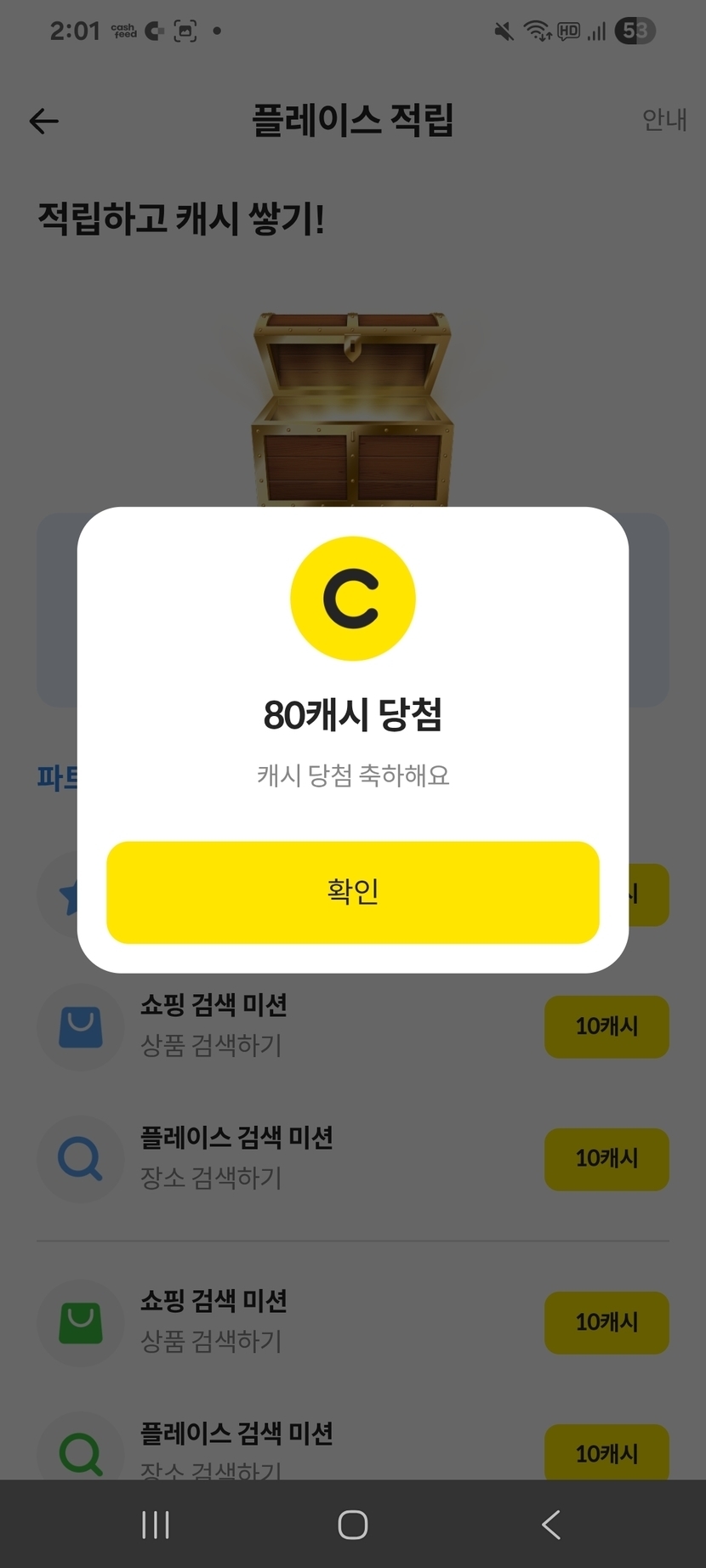Go to the home screen

(x=353, y=1525)
